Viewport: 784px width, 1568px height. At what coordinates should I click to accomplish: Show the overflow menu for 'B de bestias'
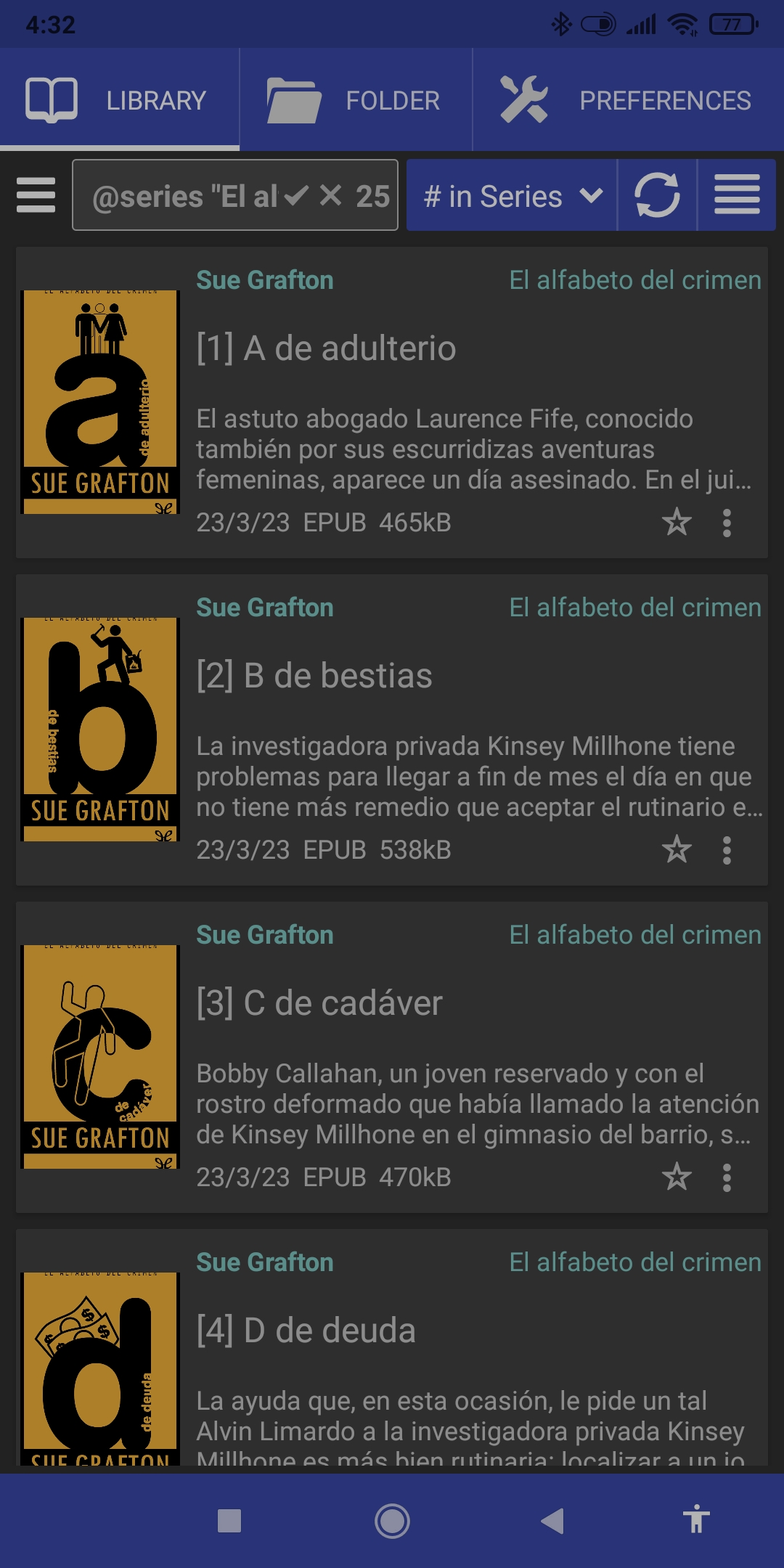[x=727, y=850]
